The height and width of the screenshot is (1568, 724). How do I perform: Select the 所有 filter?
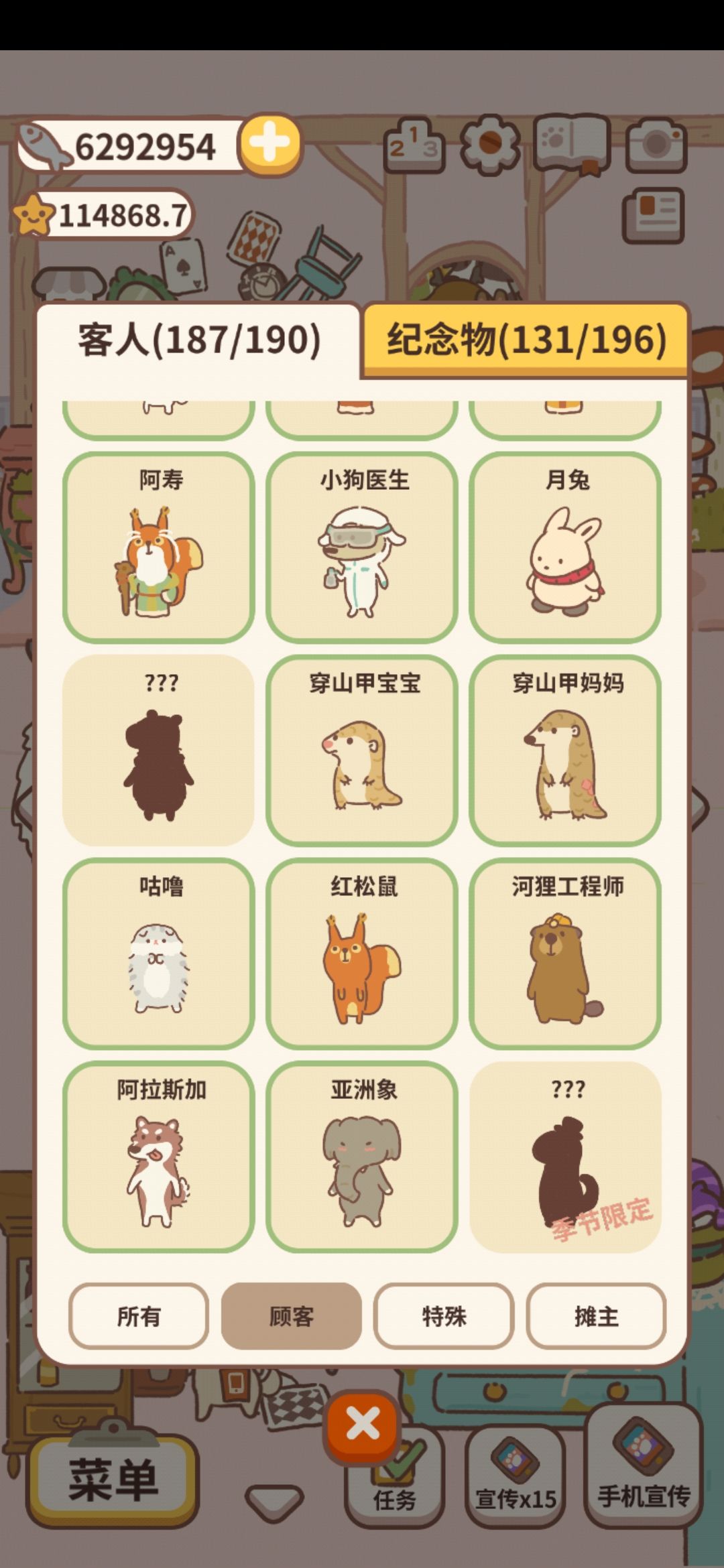(x=139, y=1316)
